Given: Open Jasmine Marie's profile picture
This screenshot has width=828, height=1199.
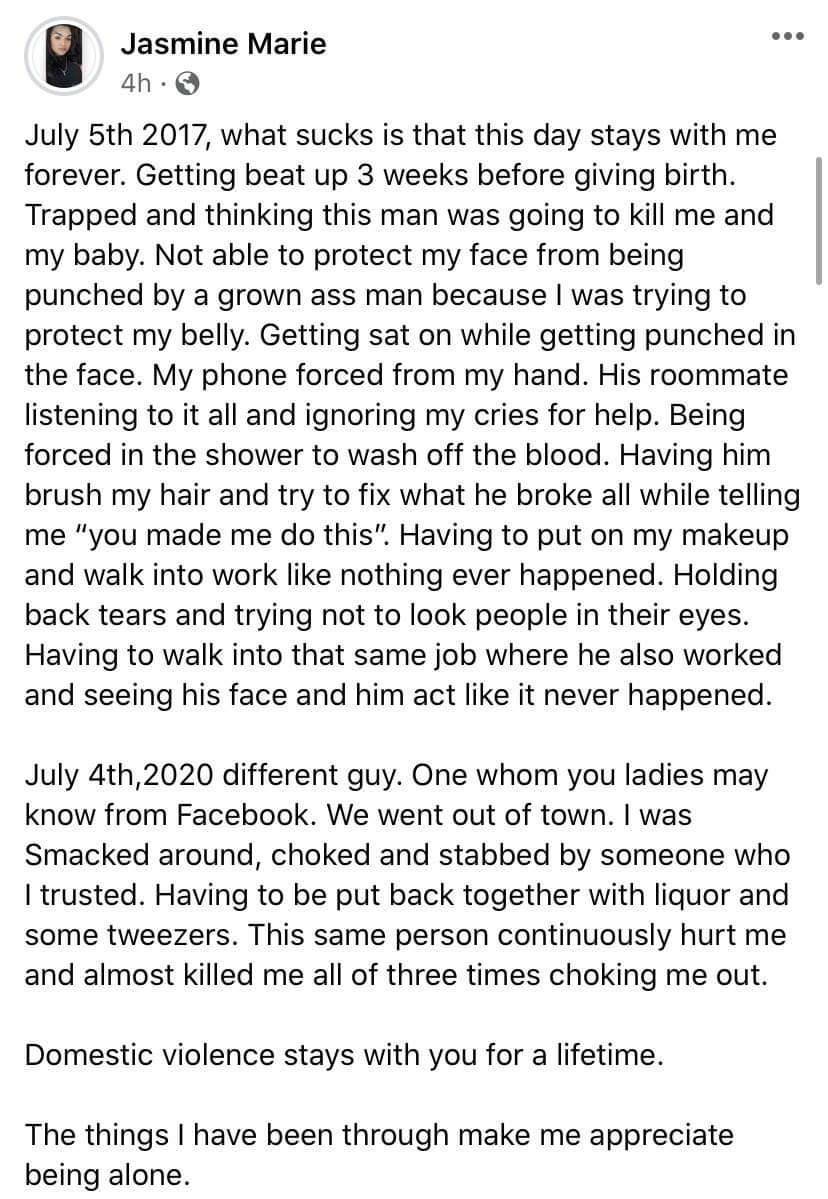Looking at the screenshot, I should point(64,58).
